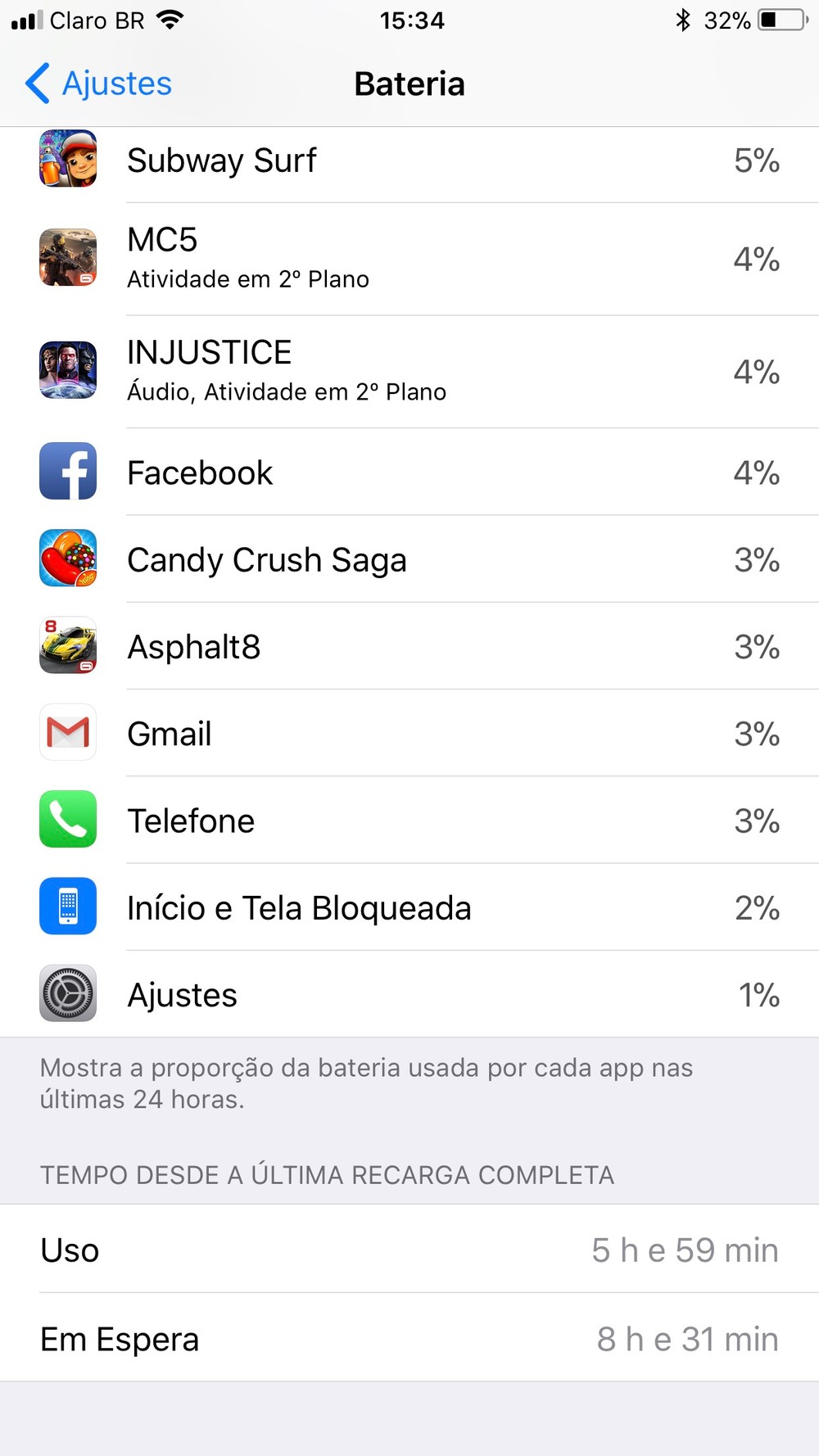Select the Telefone battery row

pos(409,821)
